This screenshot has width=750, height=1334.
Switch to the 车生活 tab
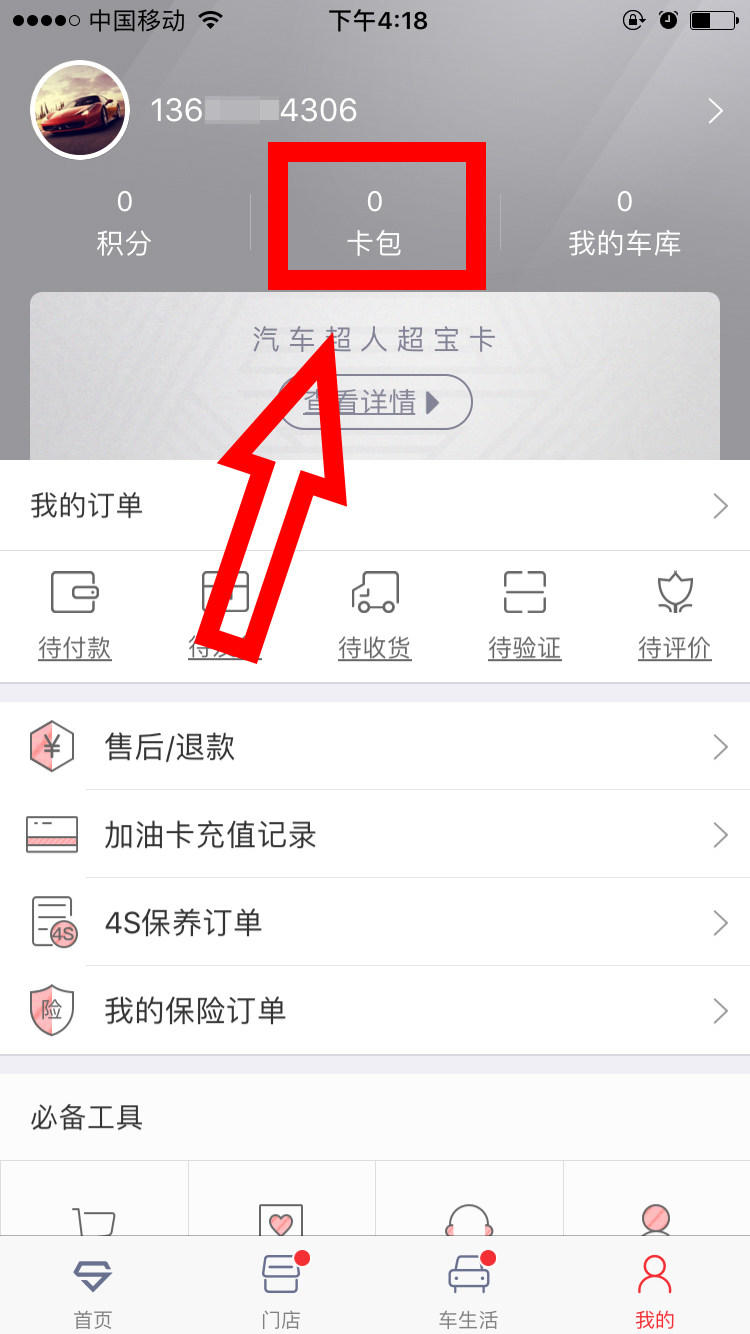point(468,1290)
